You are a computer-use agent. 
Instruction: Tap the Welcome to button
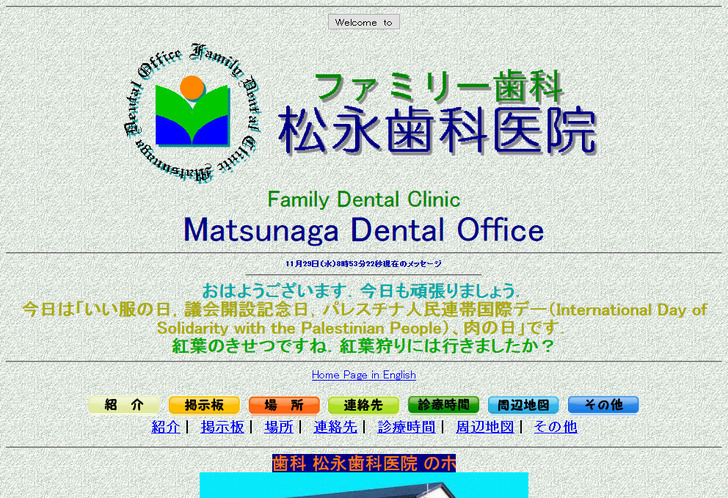[364, 22]
